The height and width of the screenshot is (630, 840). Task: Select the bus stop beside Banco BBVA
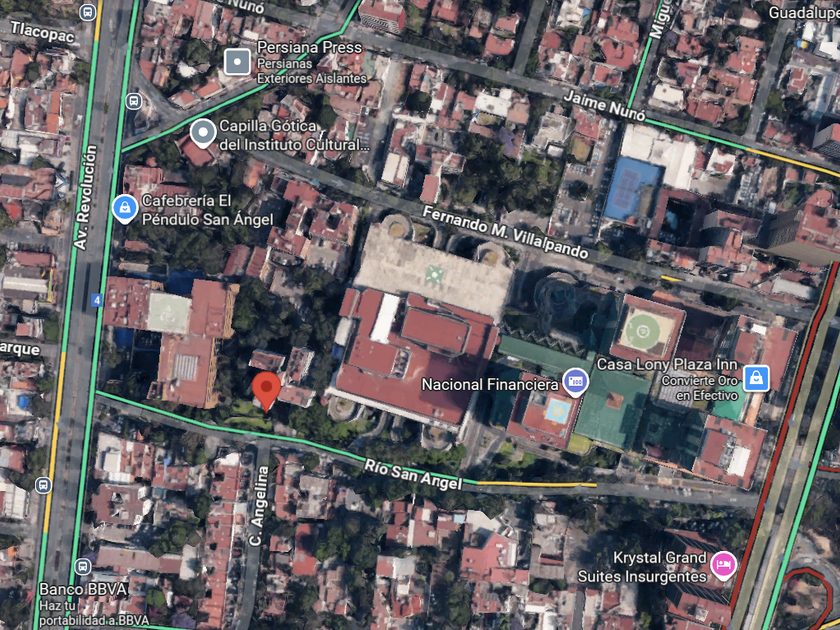pos(82,566)
